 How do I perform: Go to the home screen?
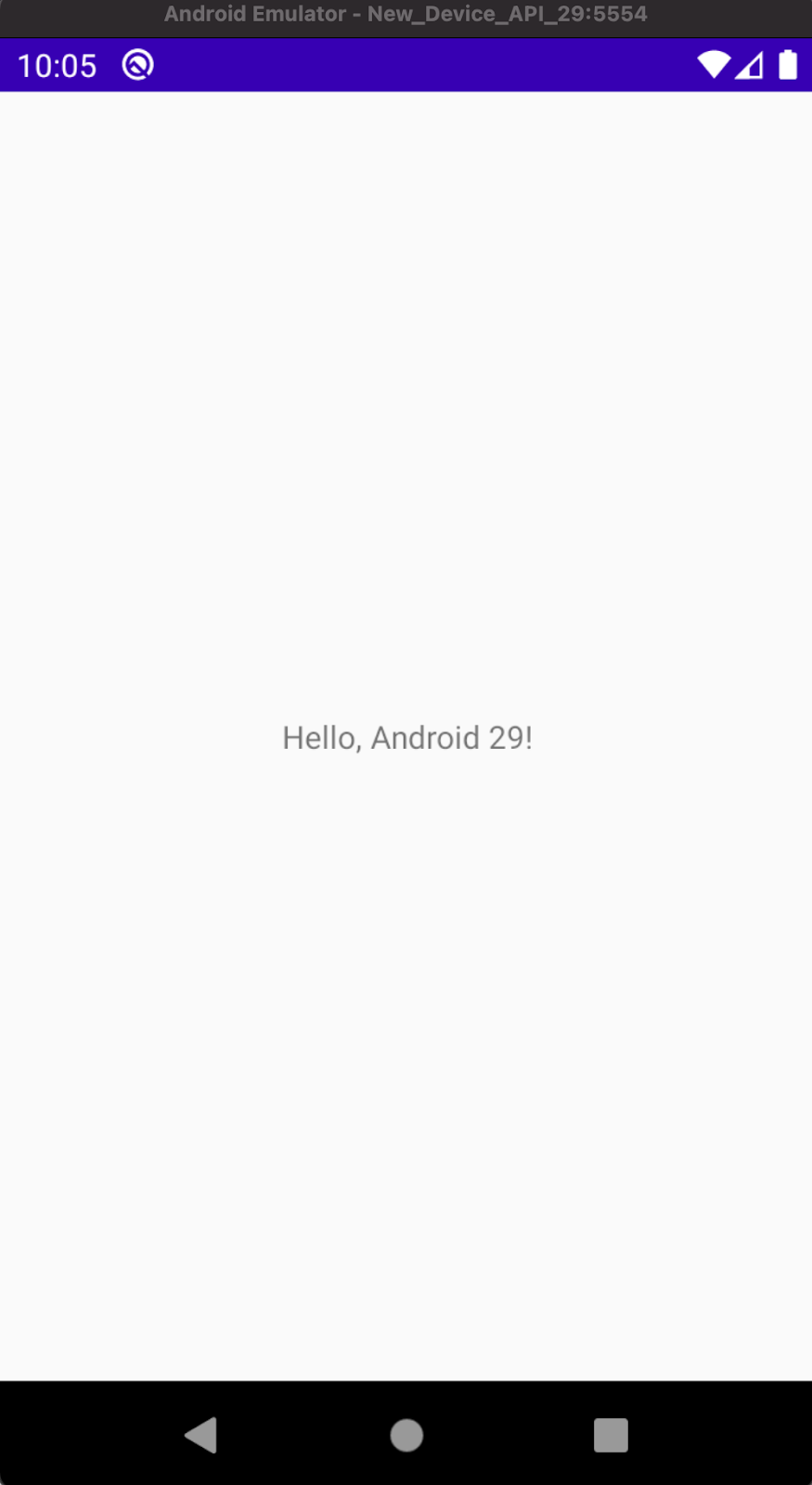click(406, 1435)
